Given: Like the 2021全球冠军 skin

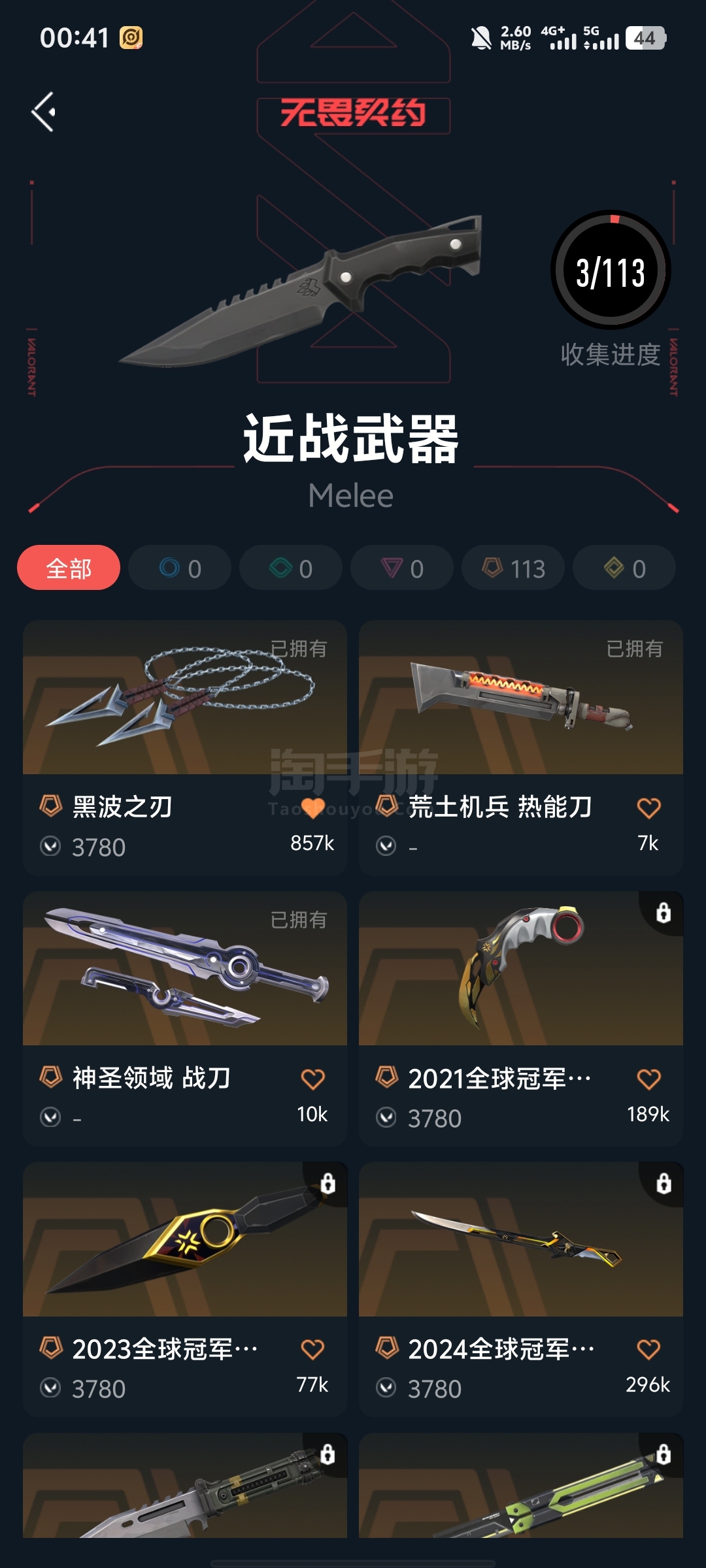Looking at the screenshot, I should (648, 1079).
